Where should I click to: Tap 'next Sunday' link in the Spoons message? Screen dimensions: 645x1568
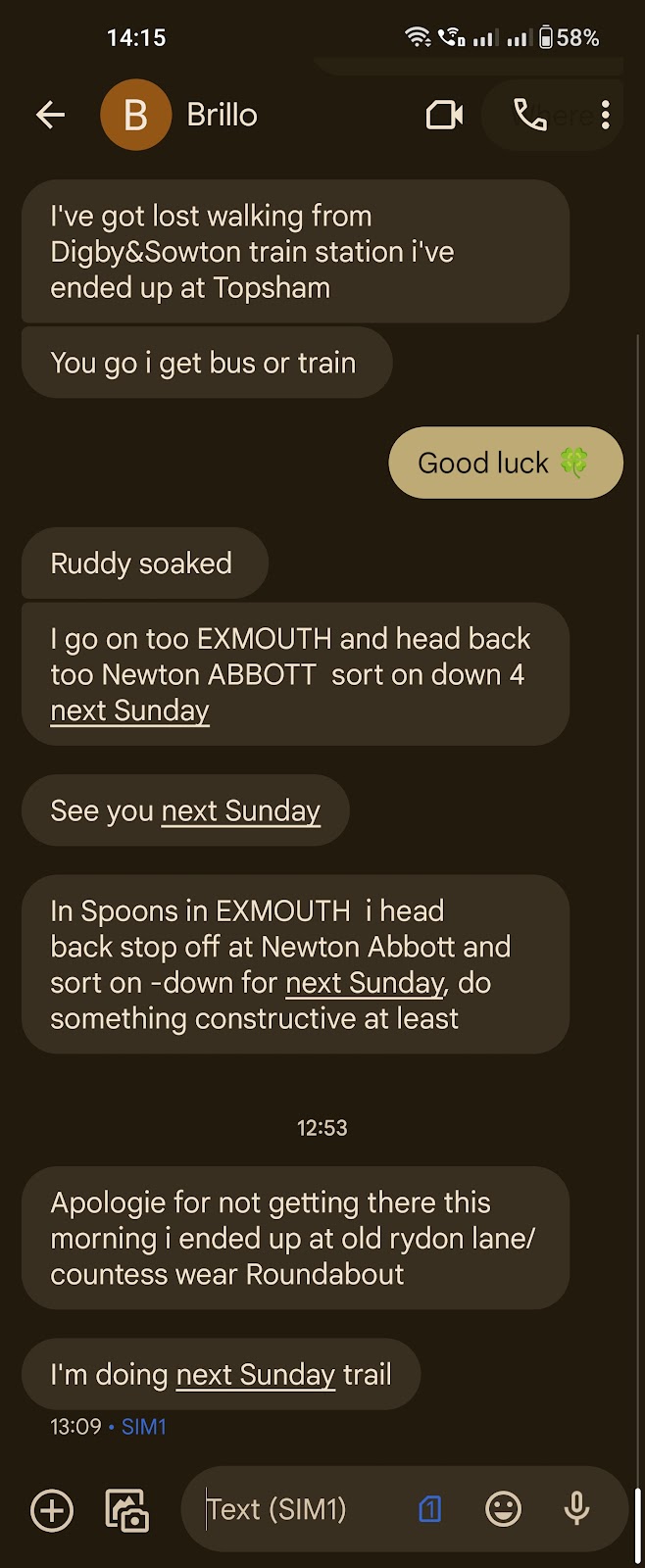(x=365, y=983)
